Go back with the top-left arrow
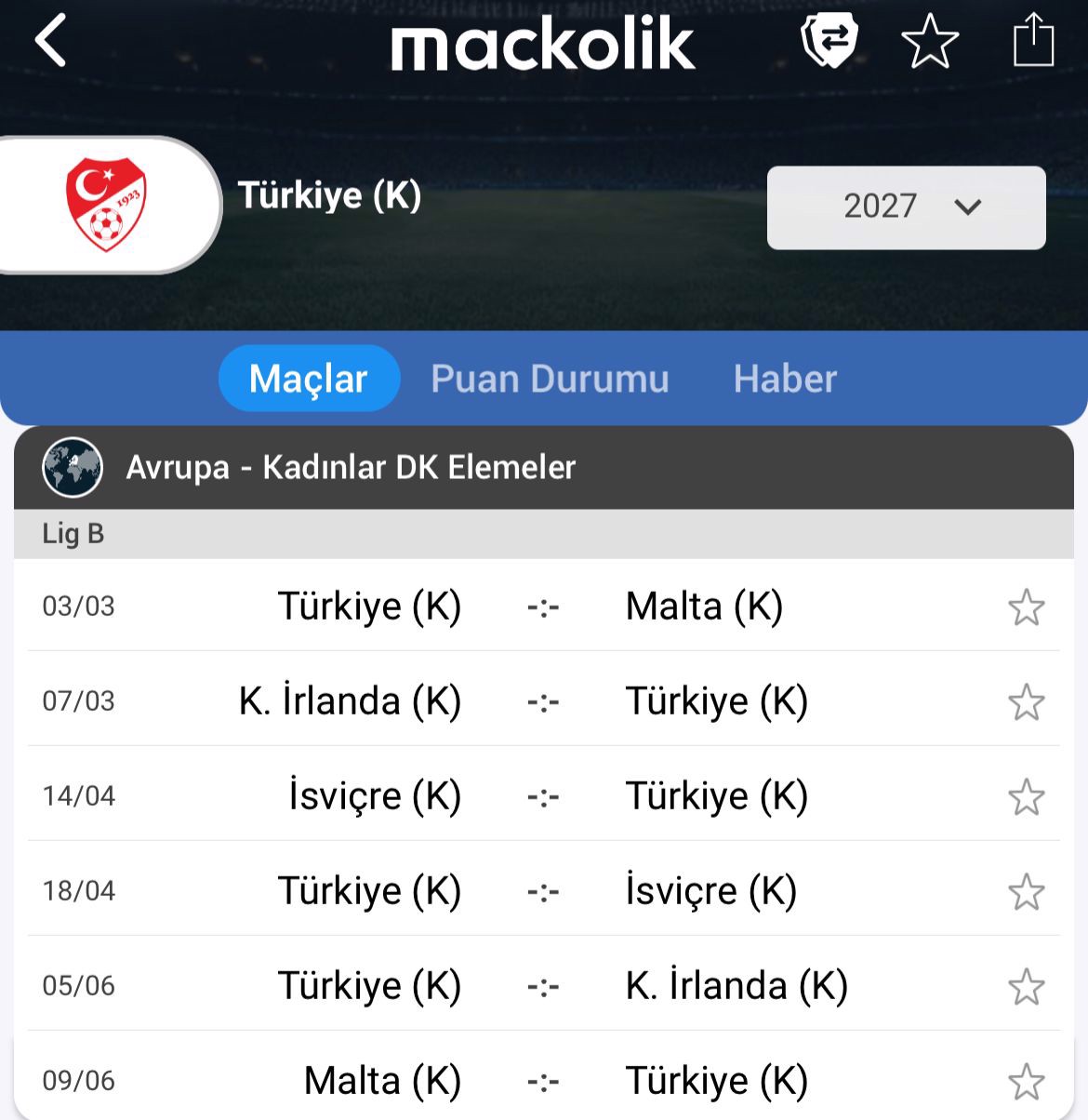 coord(51,41)
